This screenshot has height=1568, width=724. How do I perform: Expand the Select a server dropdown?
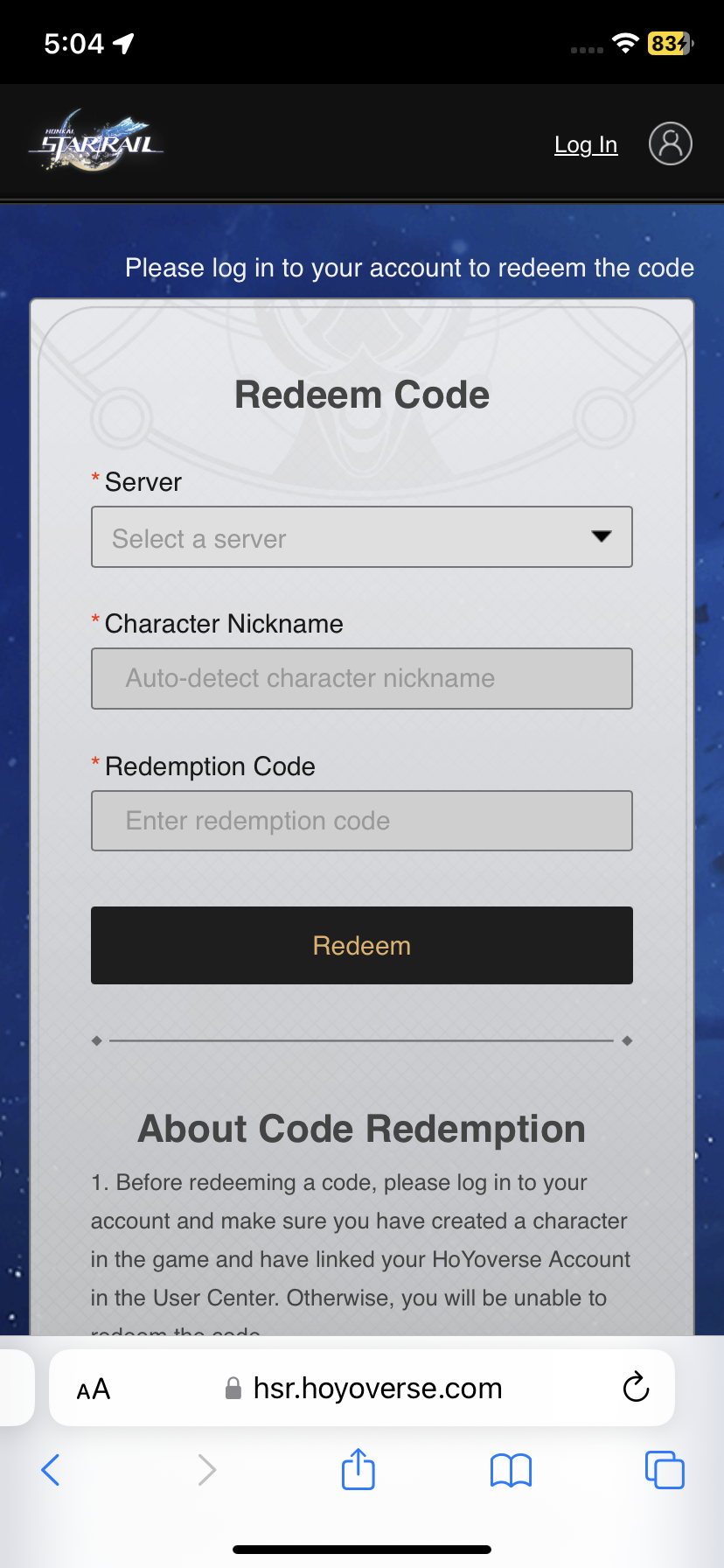tap(362, 537)
